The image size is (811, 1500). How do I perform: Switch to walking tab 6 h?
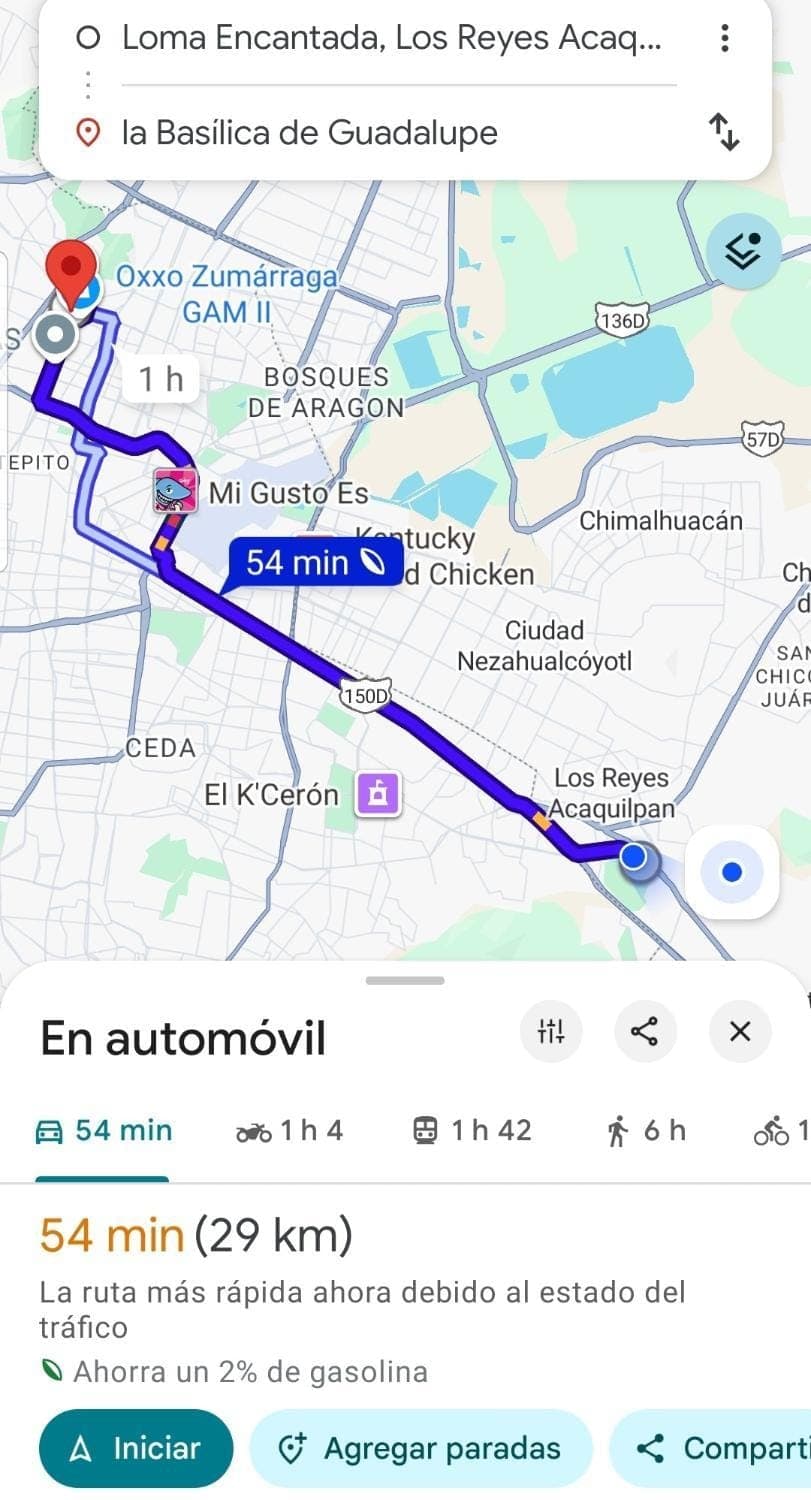pyautogui.click(x=646, y=1131)
